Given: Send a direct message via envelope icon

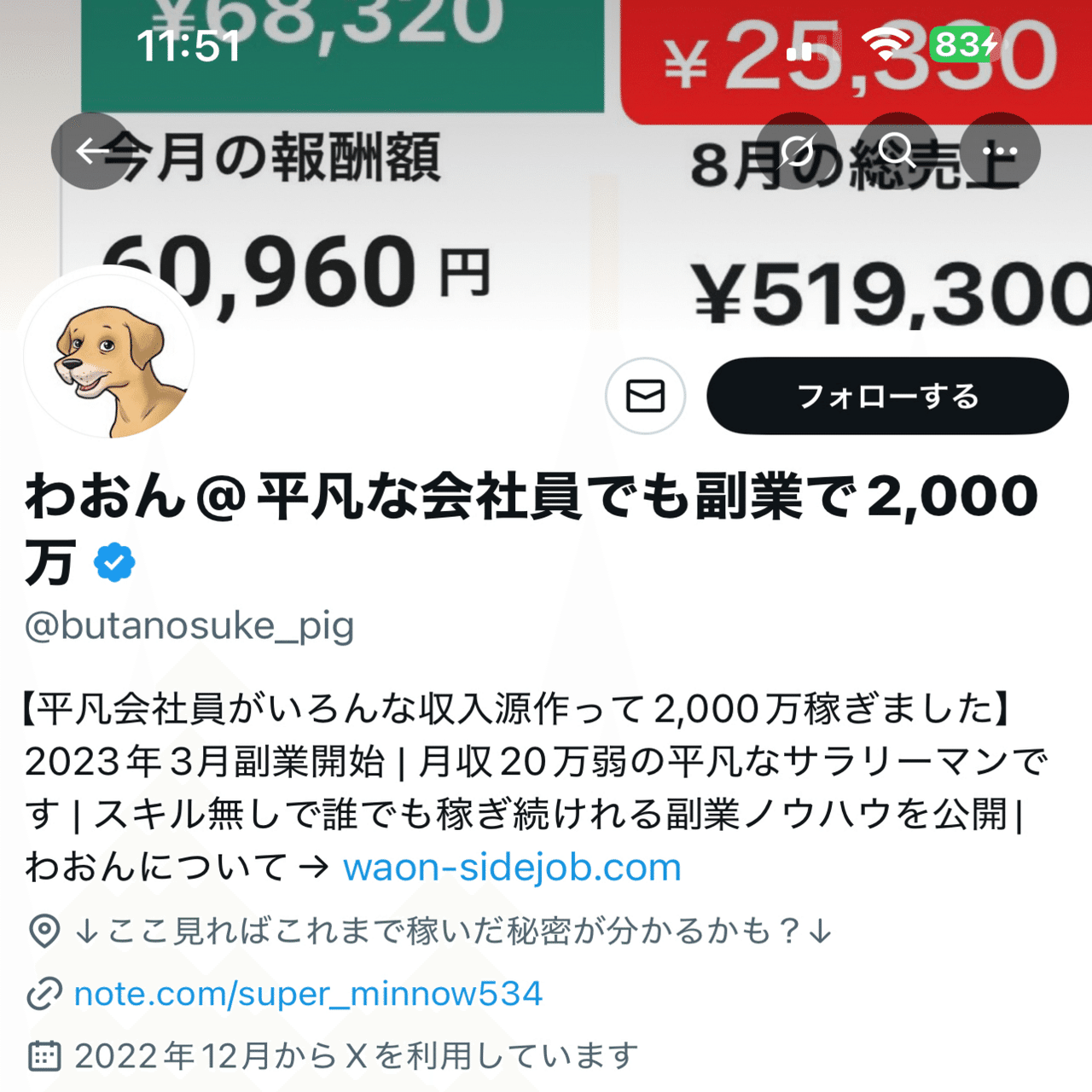Looking at the screenshot, I should (645, 396).
